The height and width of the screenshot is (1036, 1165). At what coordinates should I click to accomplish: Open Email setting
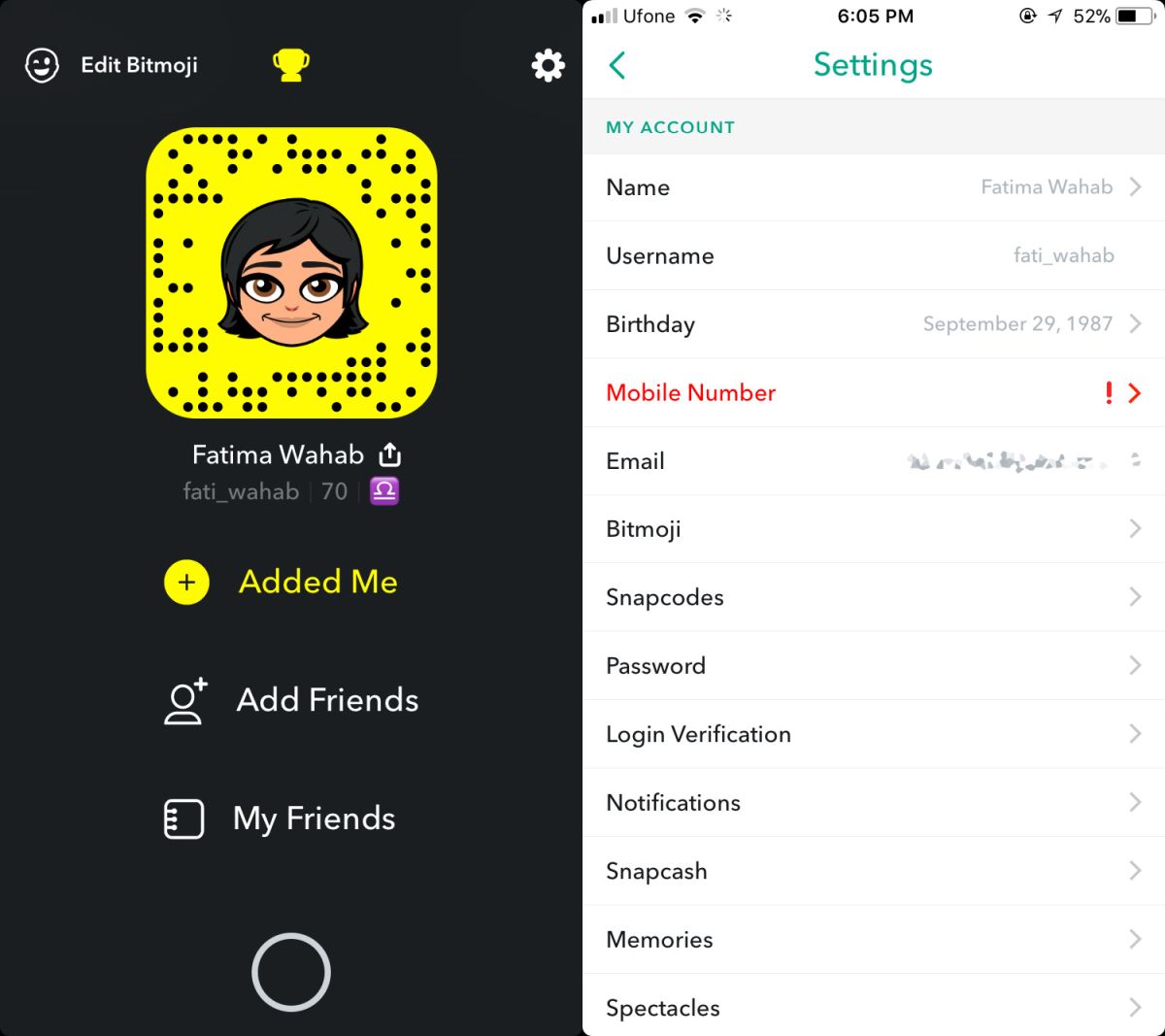pos(873,461)
